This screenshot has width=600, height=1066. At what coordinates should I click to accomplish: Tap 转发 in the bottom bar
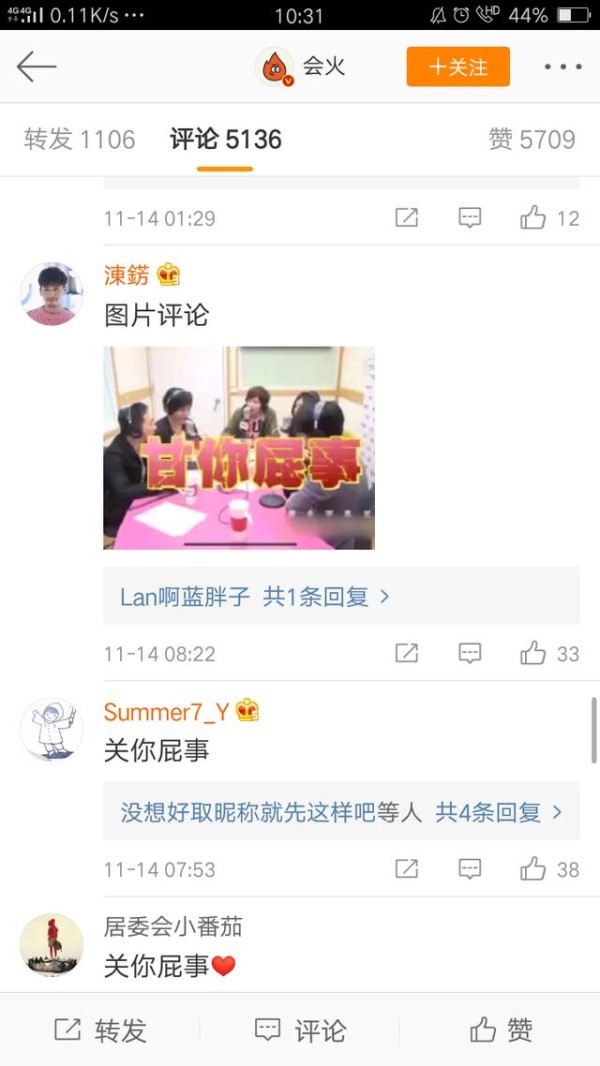tap(100, 1031)
